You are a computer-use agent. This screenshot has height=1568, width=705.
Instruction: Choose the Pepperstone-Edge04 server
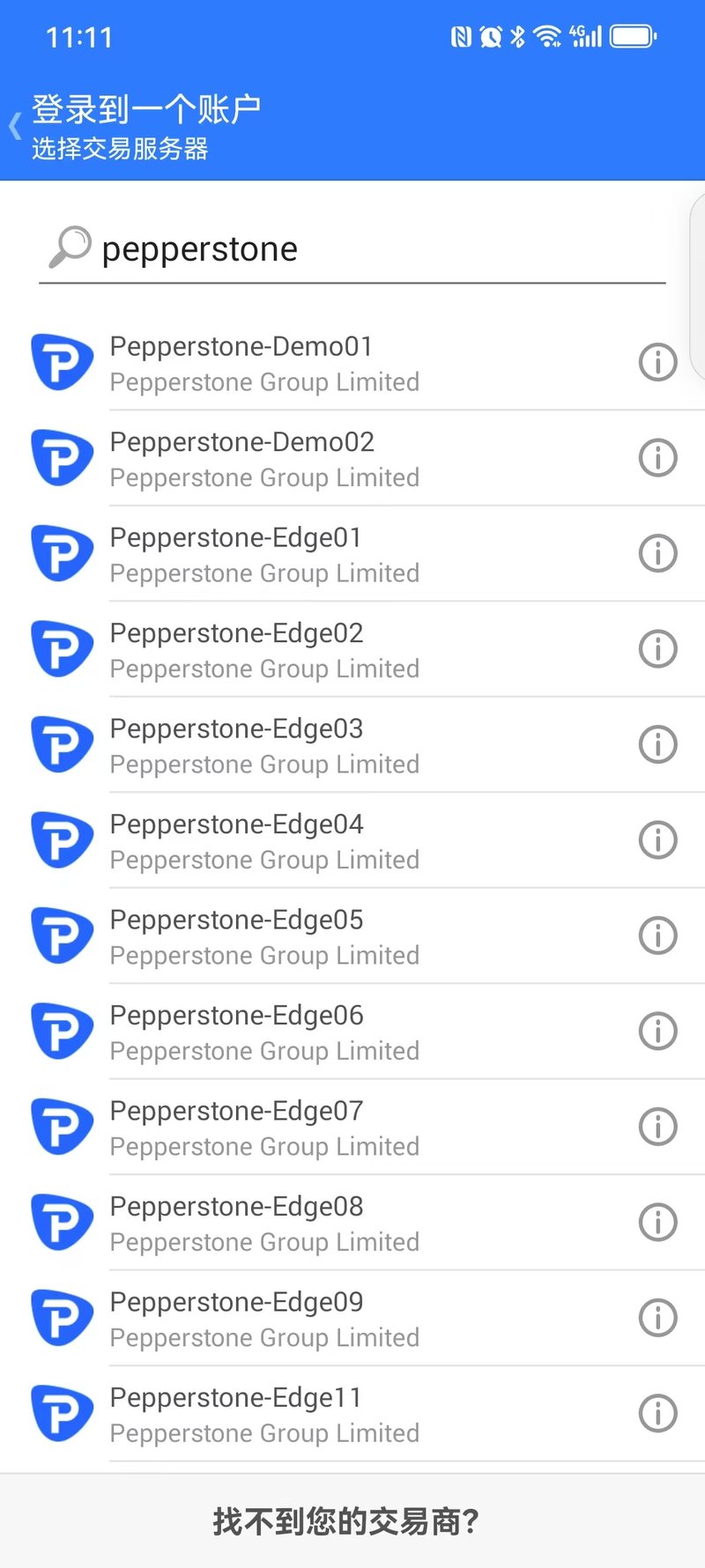coord(264,841)
